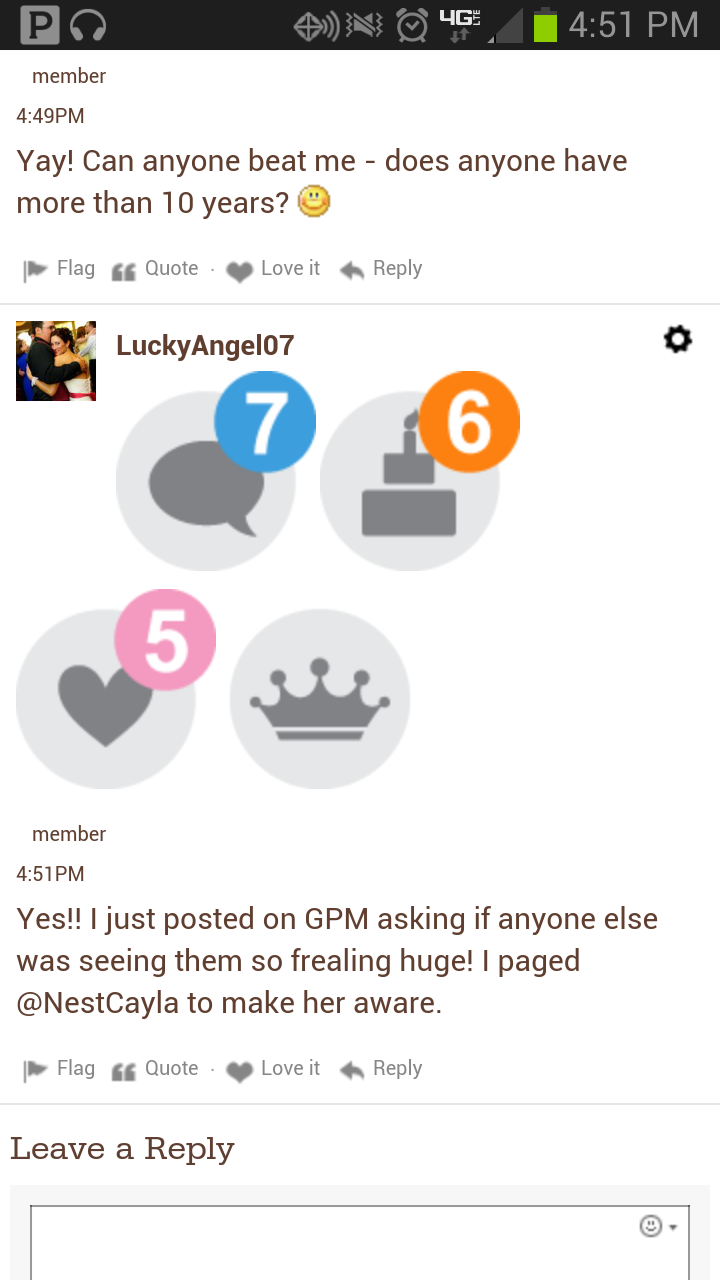Quote LuckyAngel07's 4:51PM post
The height and width of the screenshot is (1280, 720).
pos(155,1069)
